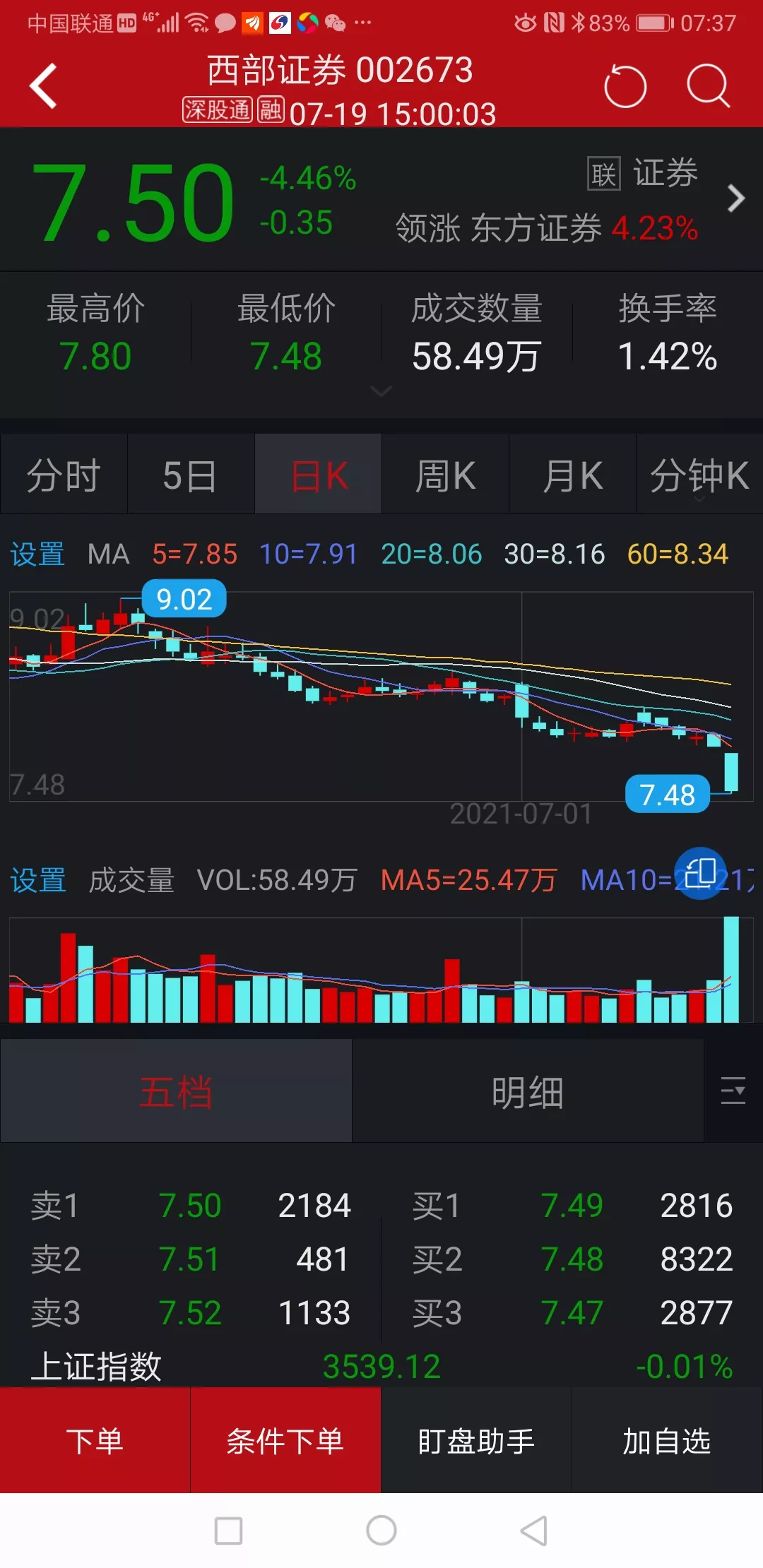Viewport: 763px width, 1568px height.
Task: Open 条件下单 conditional order
Action: tap(285, 1442)
